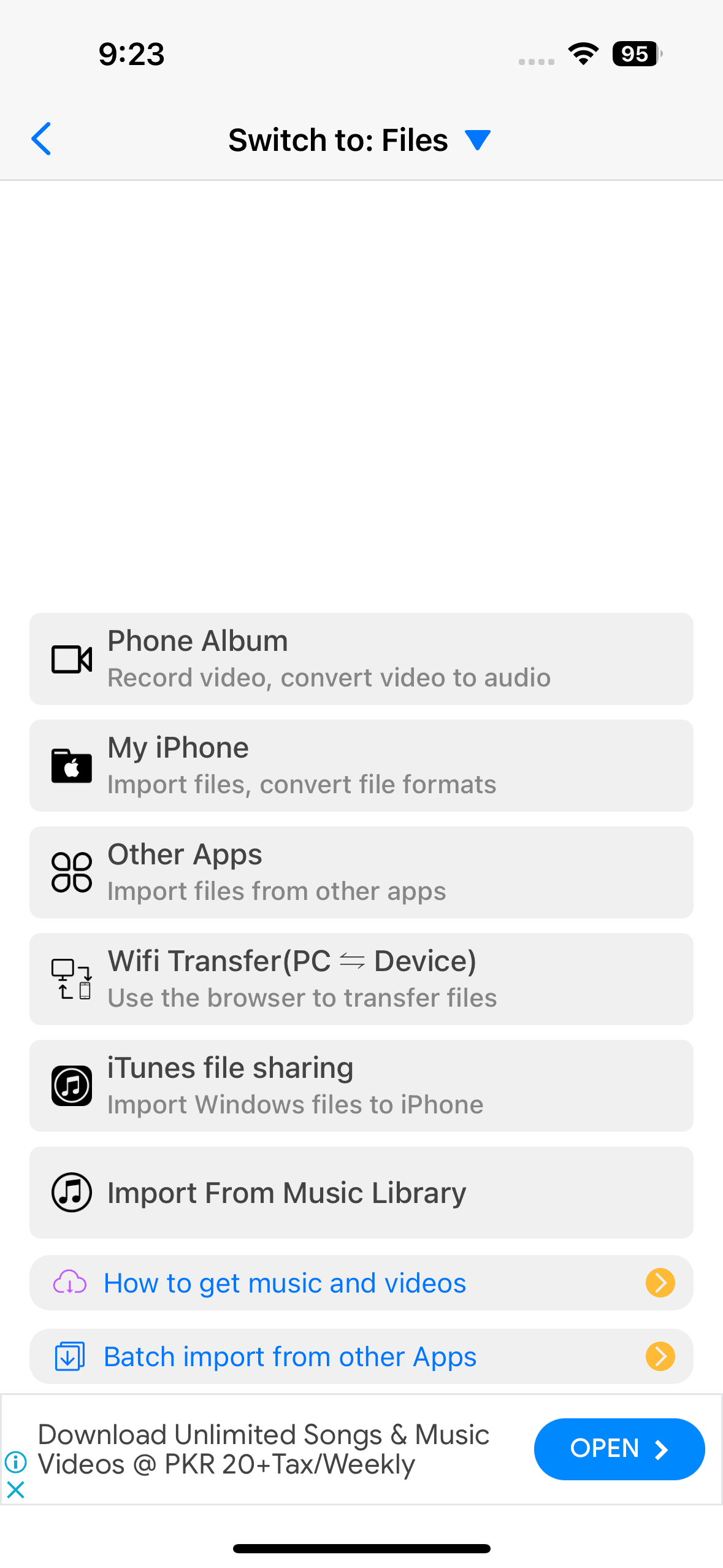Open Wifi Transfer (PC to Device)
Image resolution: width=723 pixels, height=1568 pixels.
pyautogui.click(x=361, y=978)
